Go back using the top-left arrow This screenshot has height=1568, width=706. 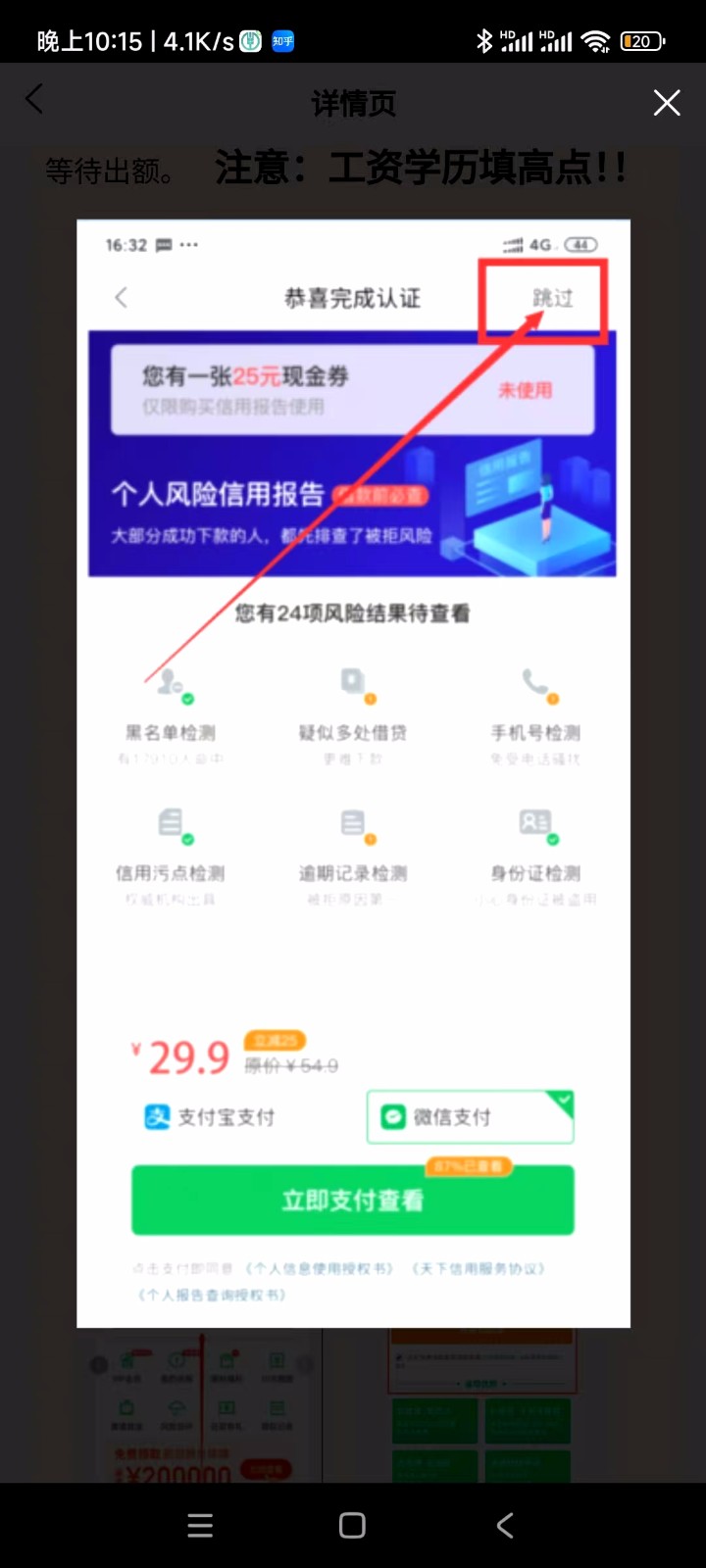(34, 99)
